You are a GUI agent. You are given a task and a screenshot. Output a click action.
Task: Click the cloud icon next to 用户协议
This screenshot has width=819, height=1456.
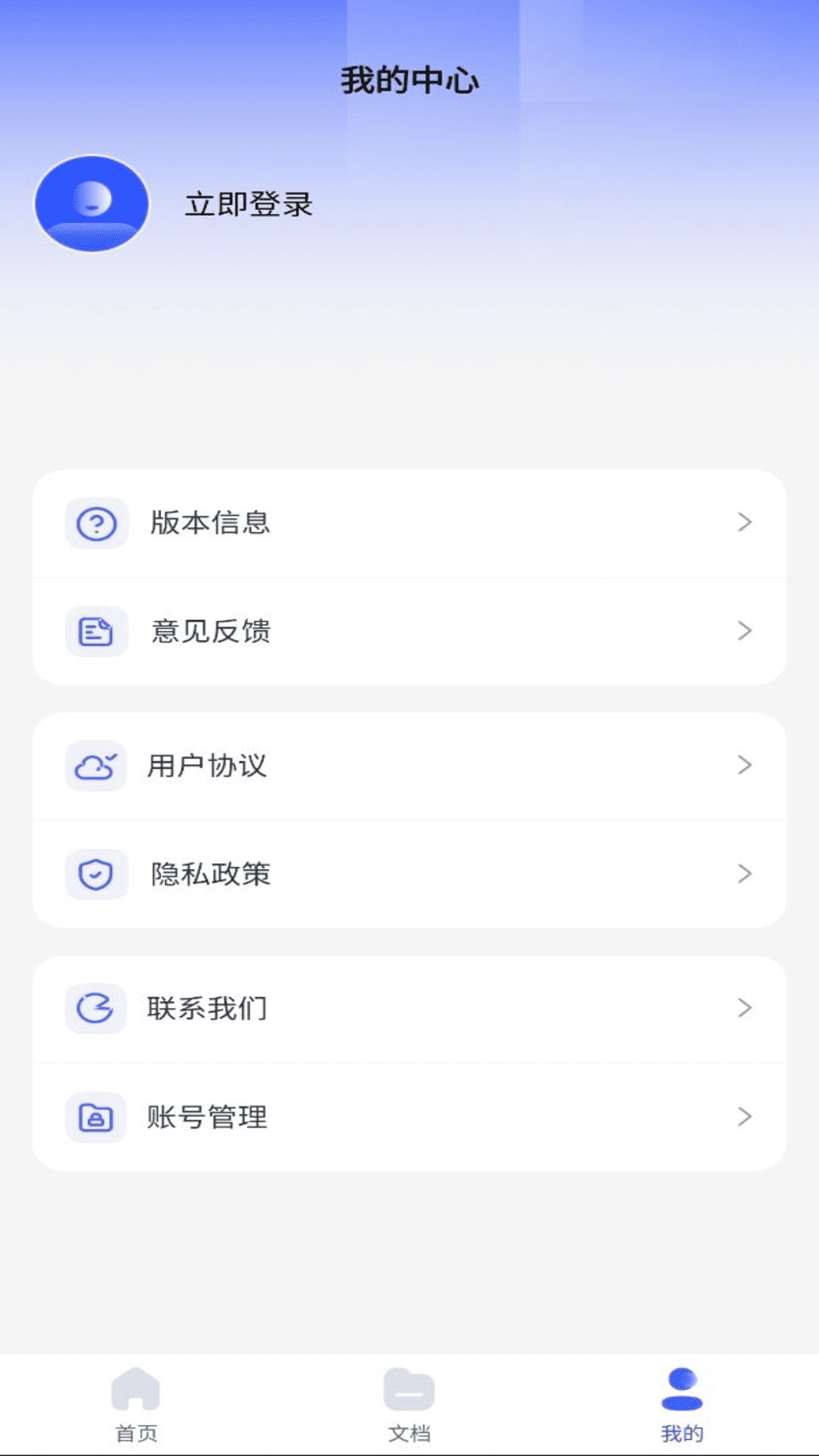[x=95, y=766]
